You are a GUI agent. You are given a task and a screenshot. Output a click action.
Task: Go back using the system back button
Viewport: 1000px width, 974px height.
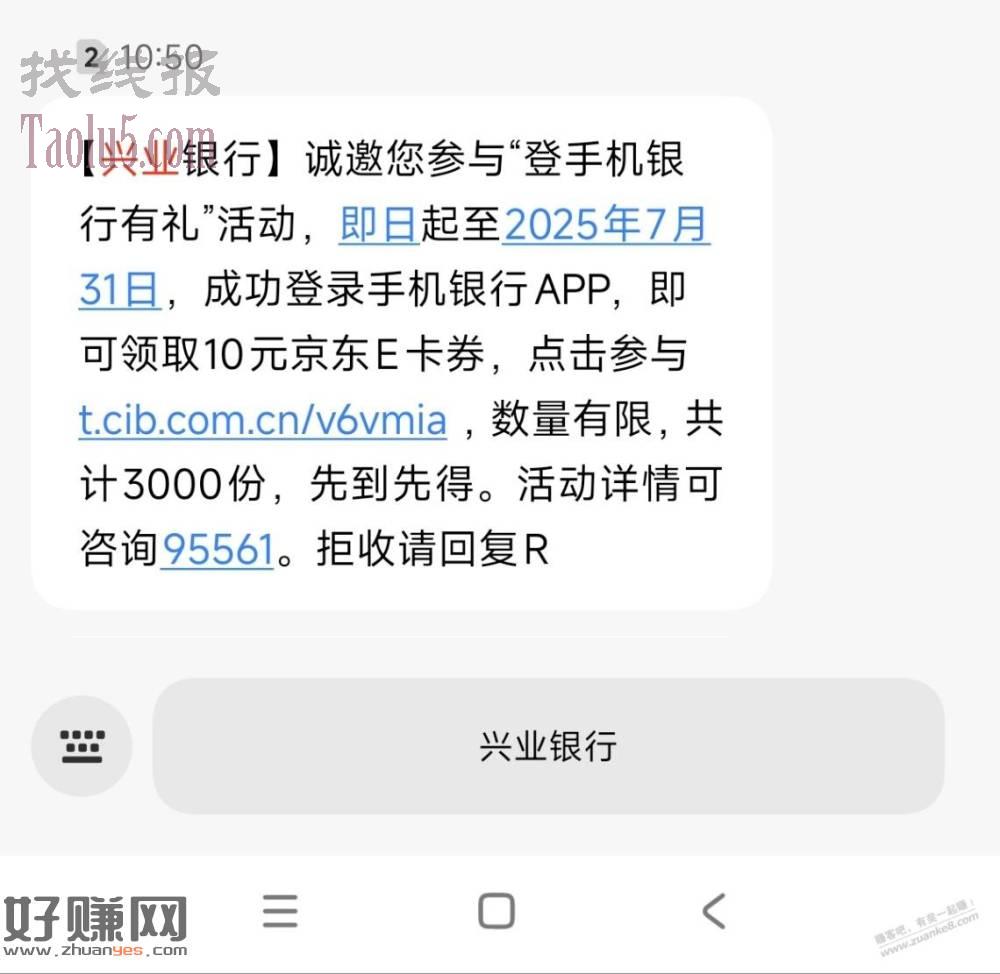click(713, 911)
